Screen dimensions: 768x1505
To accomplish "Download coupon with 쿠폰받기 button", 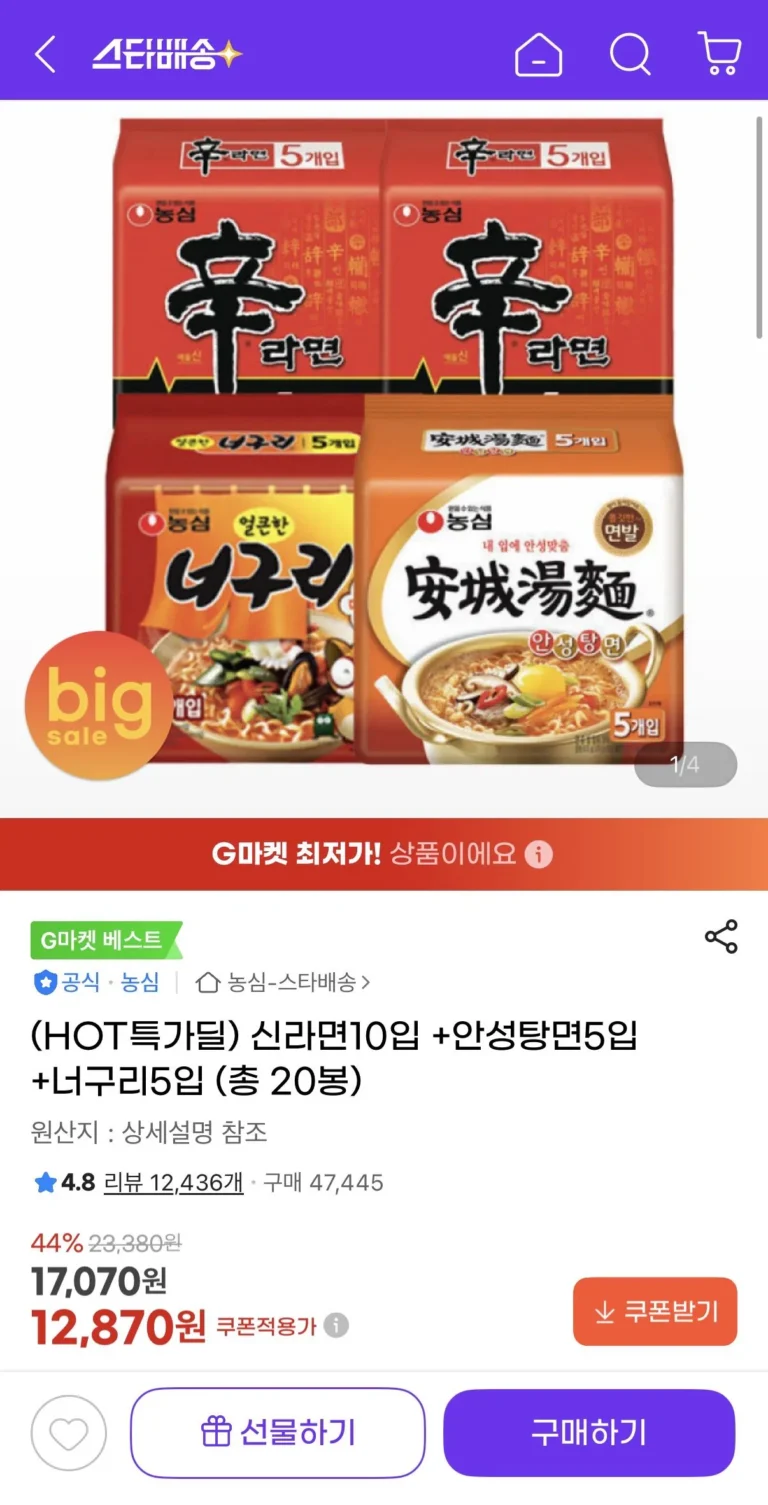I will [x=655, y=1311].
